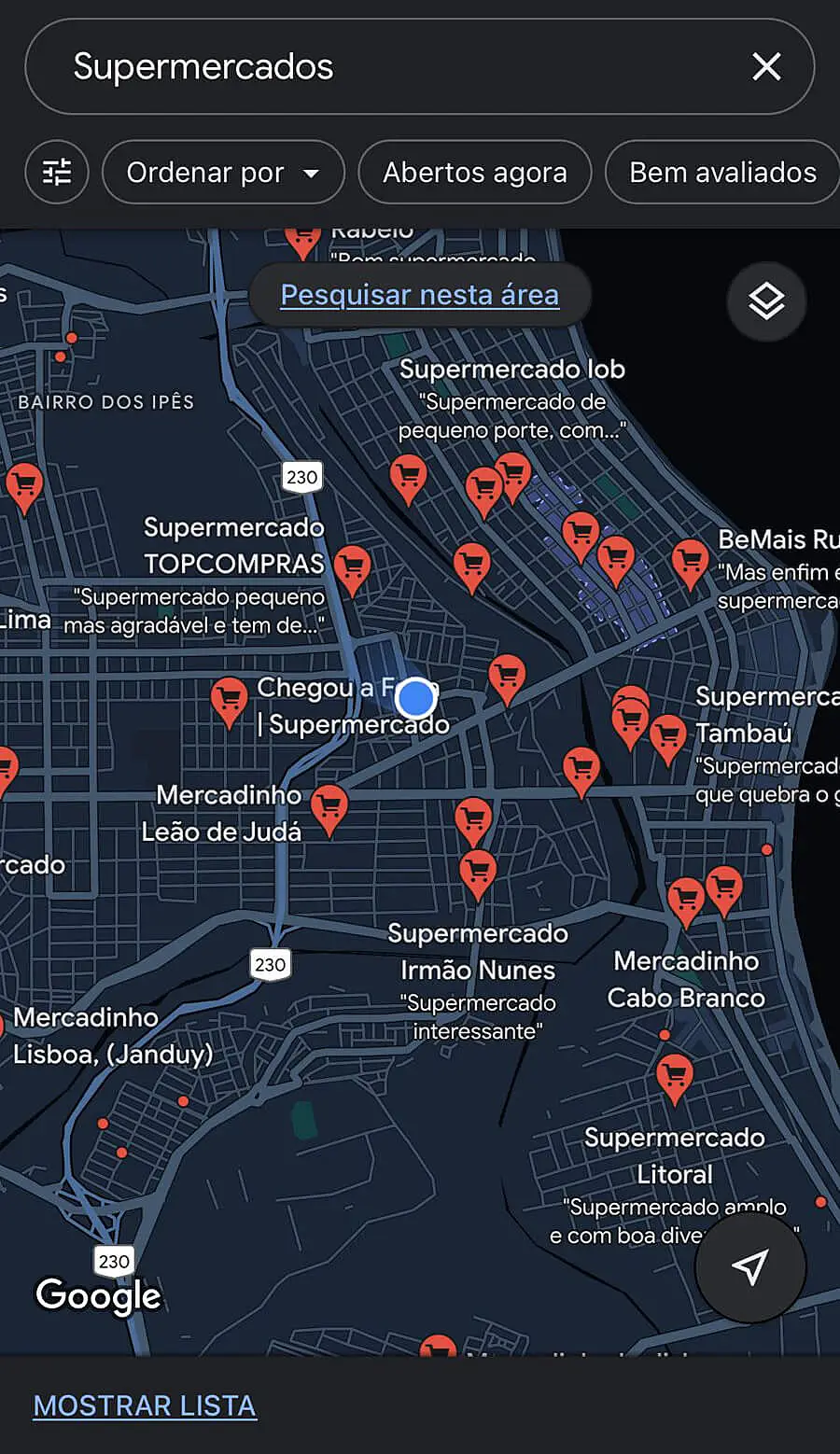This screenshot has height=1454, width=840.
Task: Tap the blue current location dot
Action: point(415,697)
